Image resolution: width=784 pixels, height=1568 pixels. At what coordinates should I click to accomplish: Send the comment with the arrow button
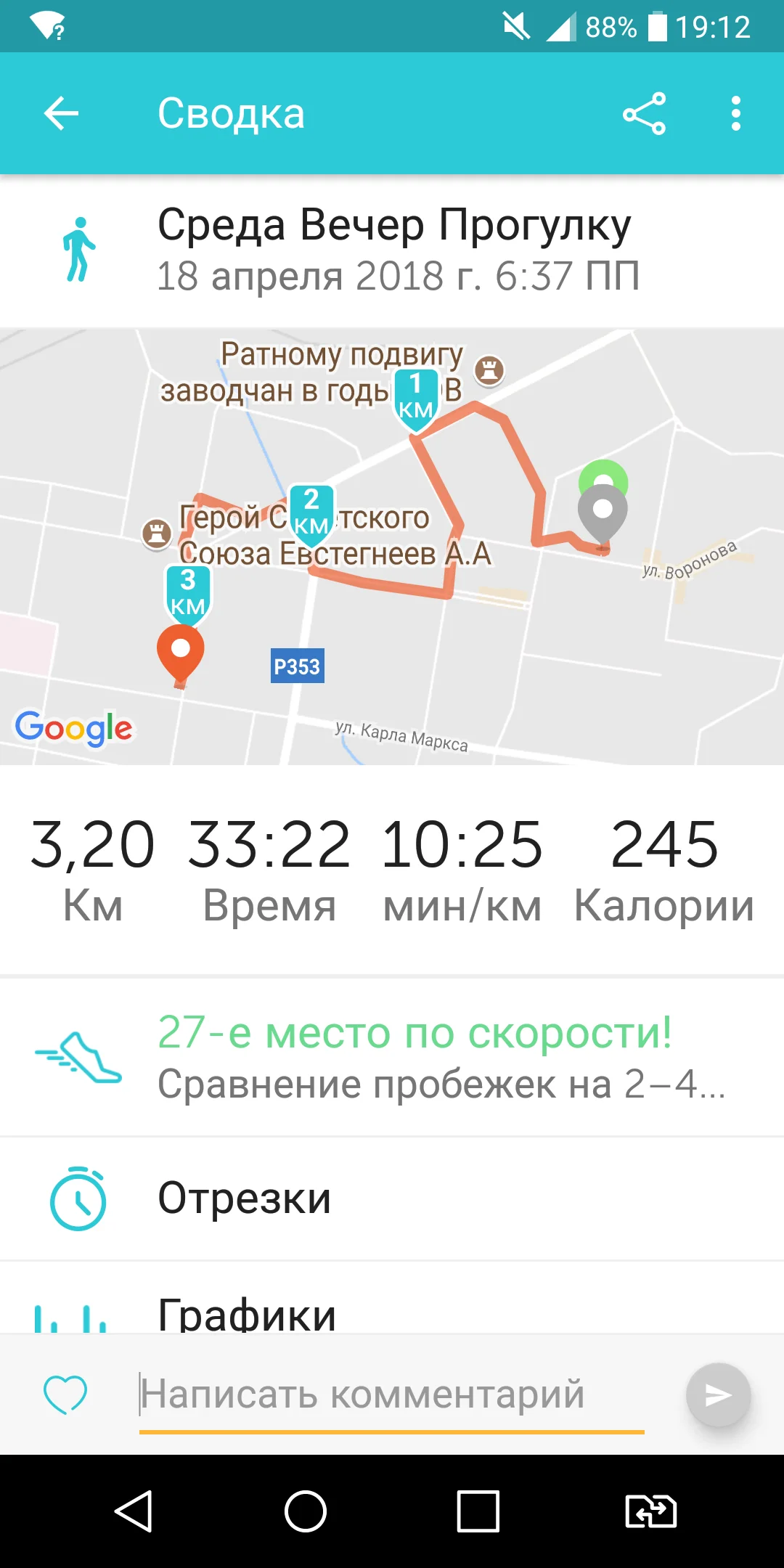pos(718,1395)
